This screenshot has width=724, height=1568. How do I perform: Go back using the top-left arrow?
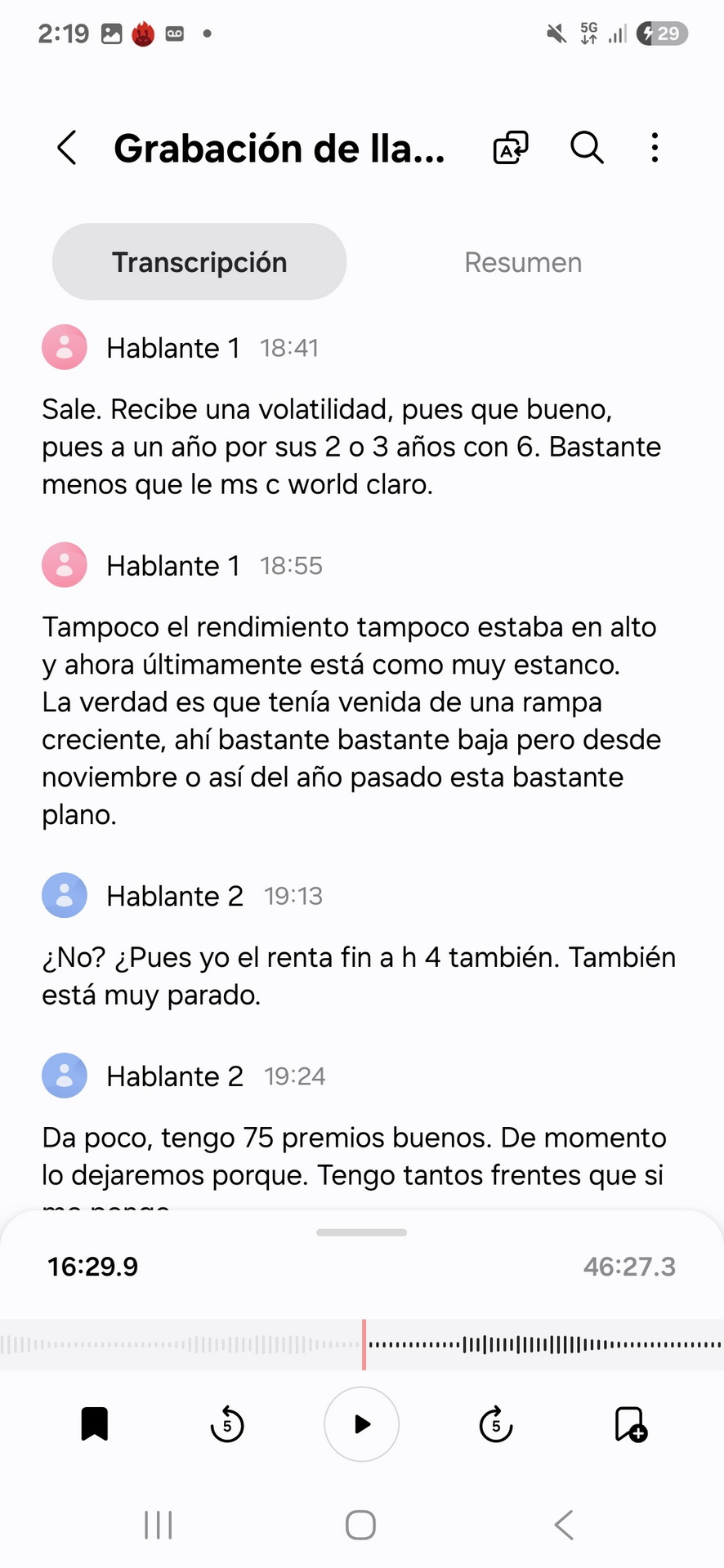point(67,148)
